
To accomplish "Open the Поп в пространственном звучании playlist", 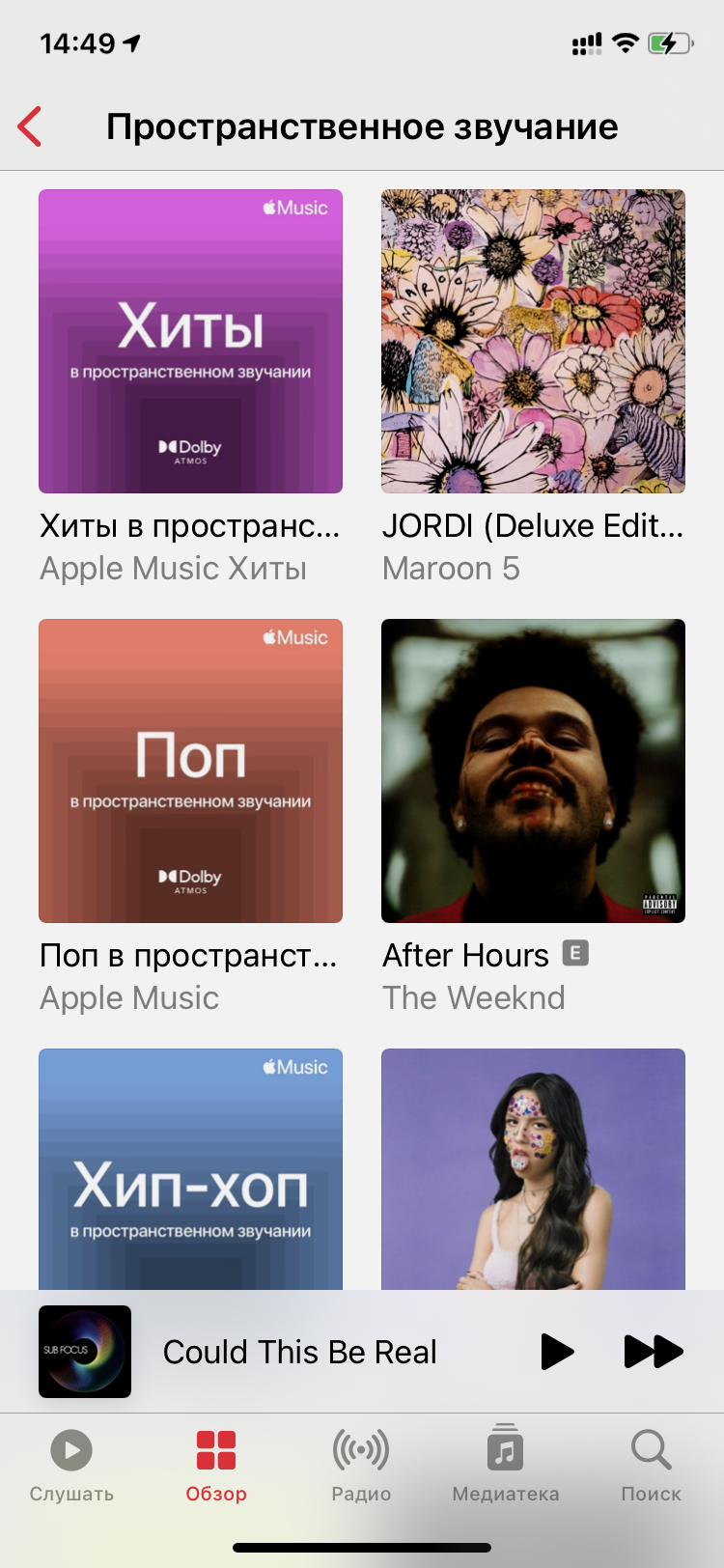I will click(x=190, y=770).
